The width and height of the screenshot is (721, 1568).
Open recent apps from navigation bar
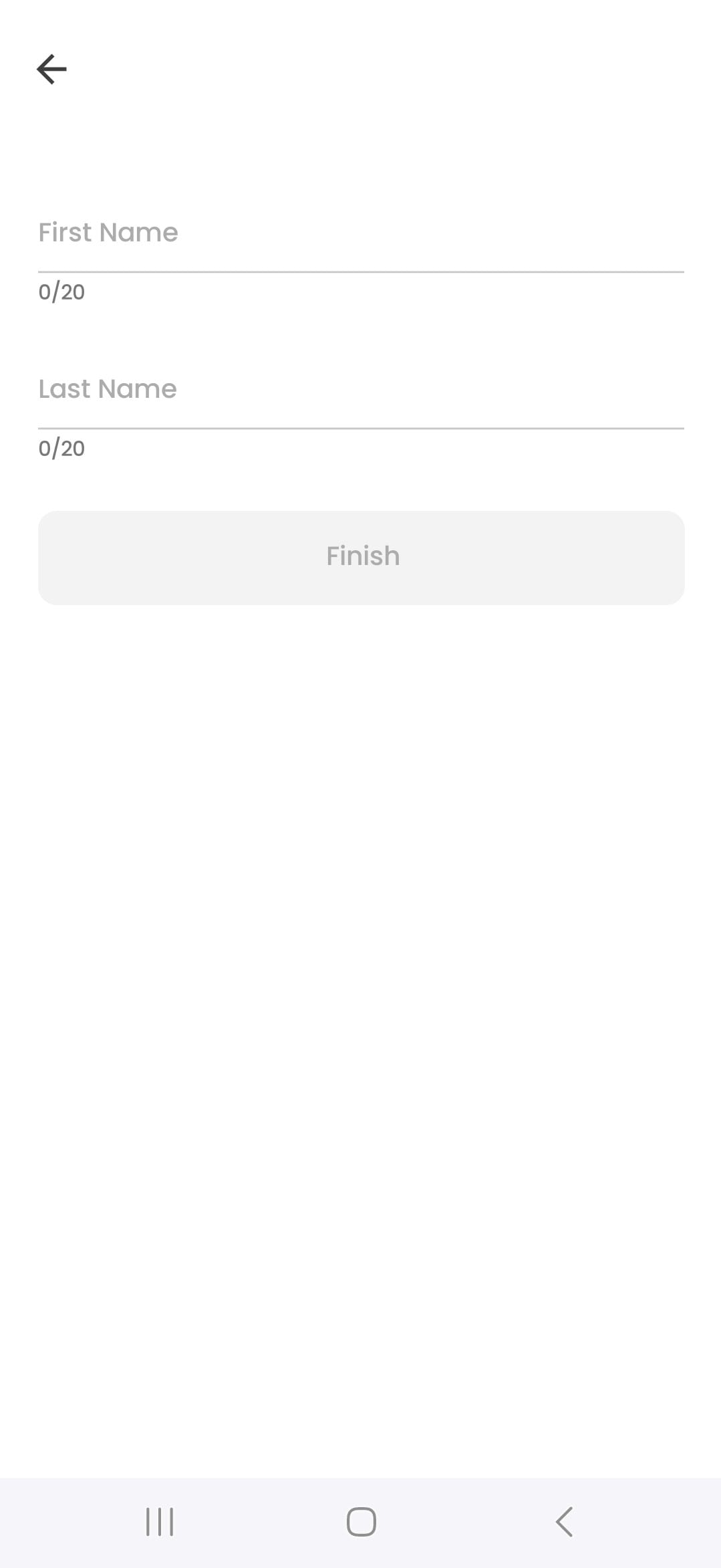tap(160, 1522)
